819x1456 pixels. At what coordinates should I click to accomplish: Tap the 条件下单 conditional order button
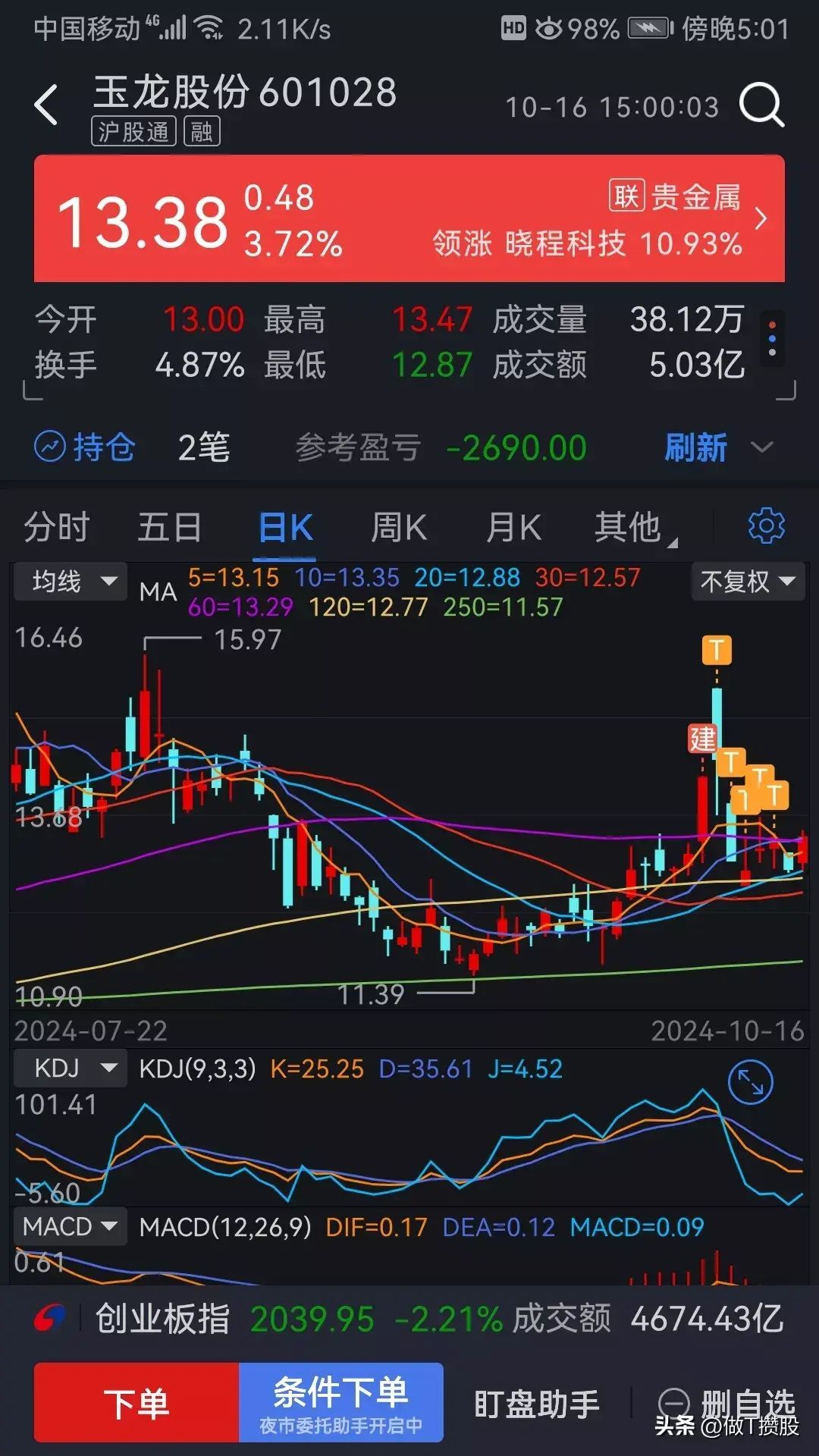341,1403
